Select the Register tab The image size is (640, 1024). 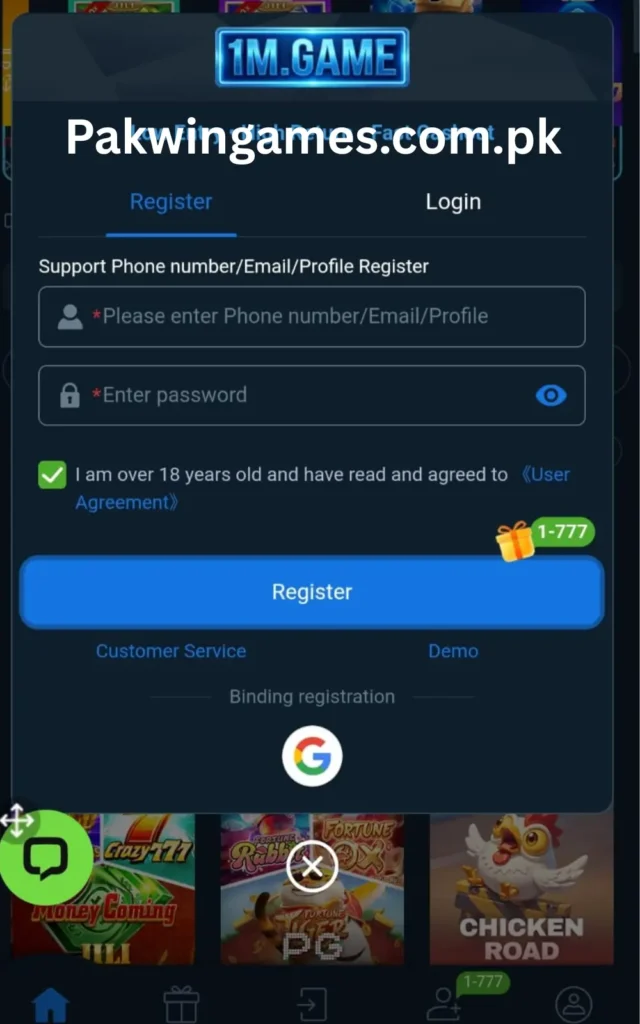click(171, 202)
